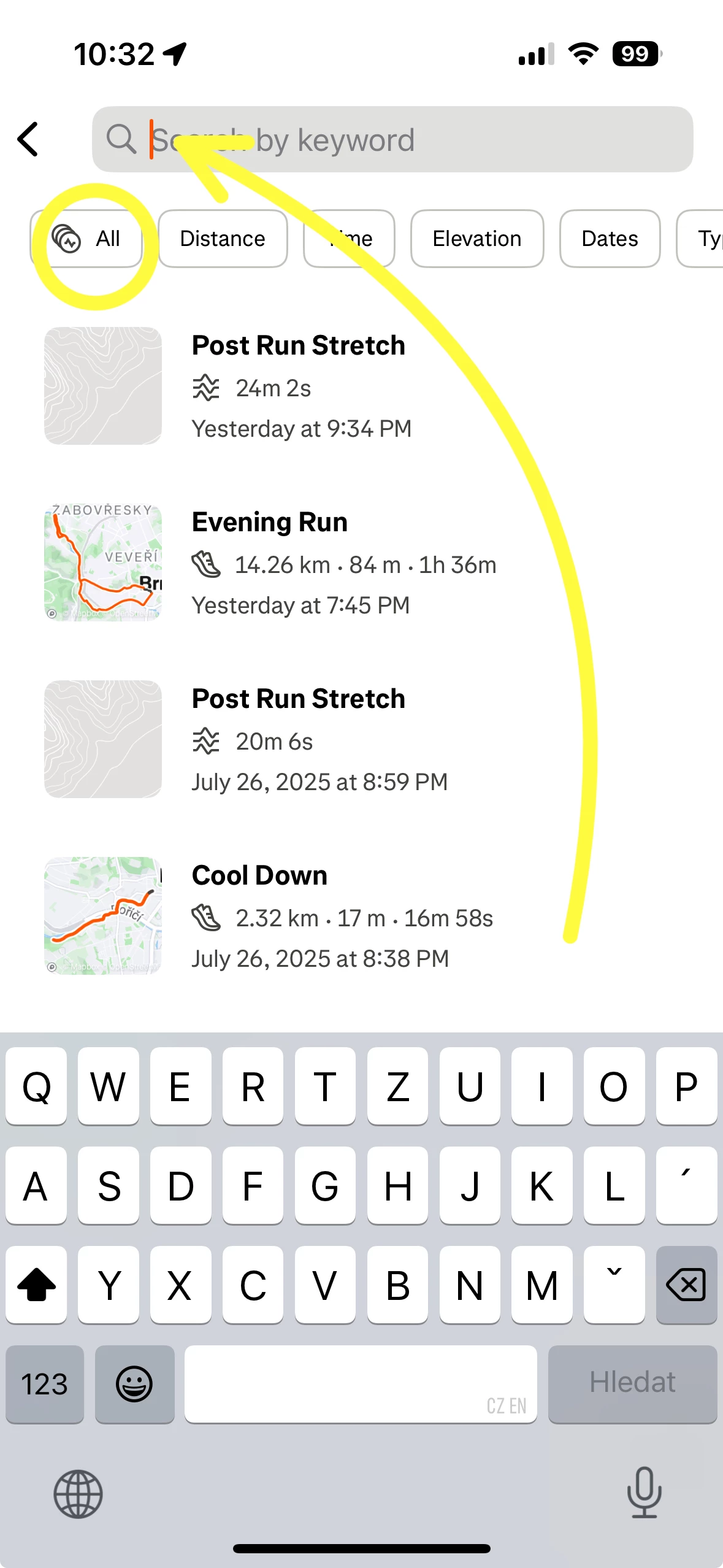Open the Dates filter
The width and height of the screenshot is (723, 1568).
[x=609, y=239]
